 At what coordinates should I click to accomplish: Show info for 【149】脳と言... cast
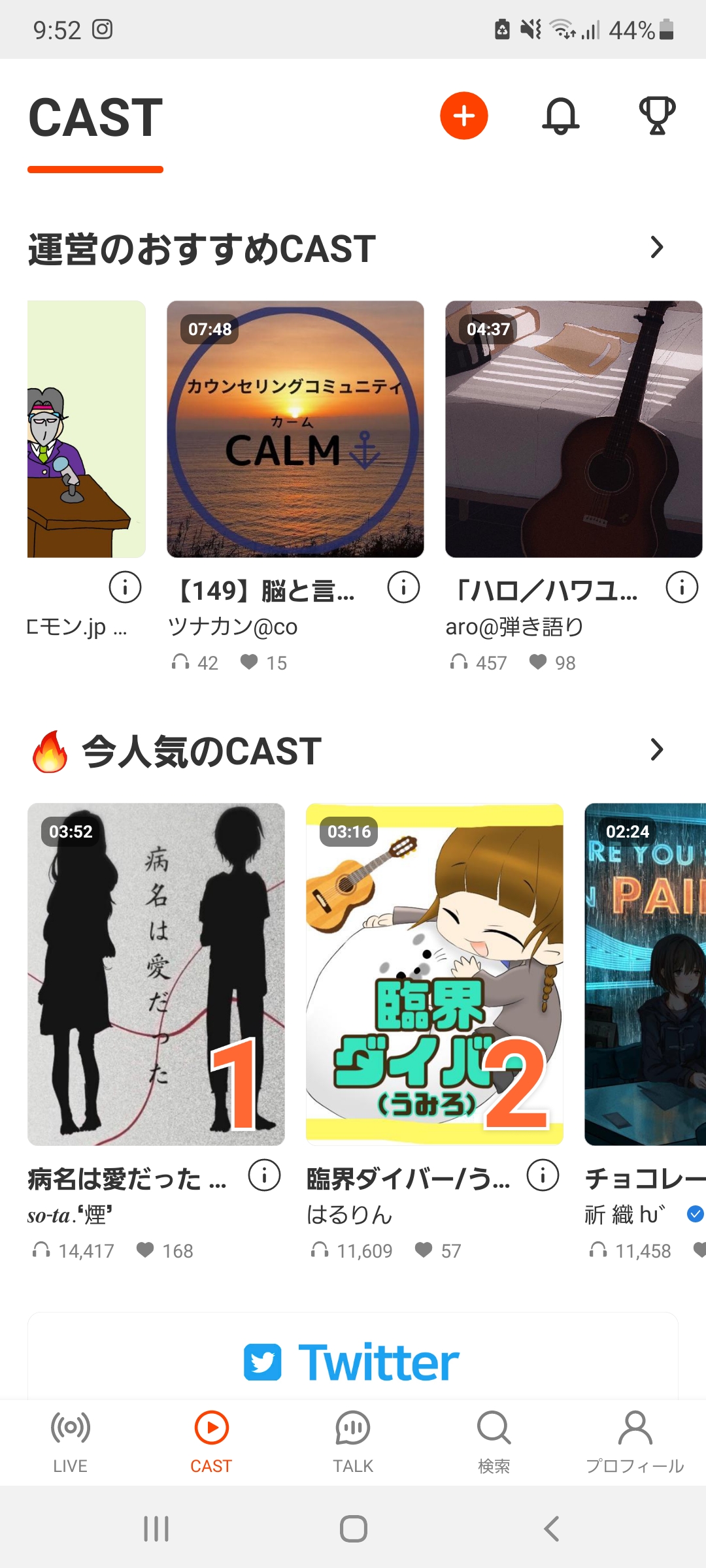pyautogui.click(x=403, y=587)
